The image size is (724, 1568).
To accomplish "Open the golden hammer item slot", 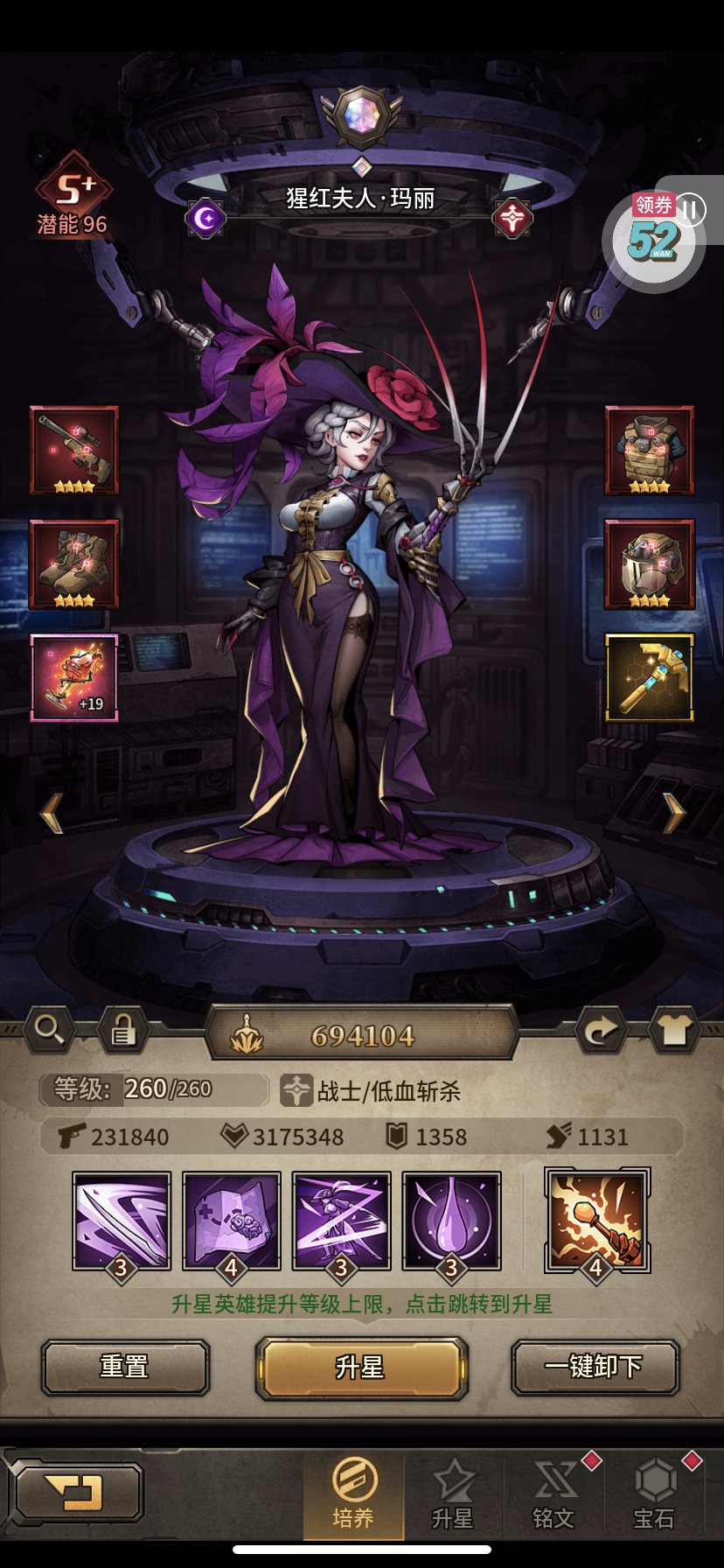I will (x=650, y=678).
